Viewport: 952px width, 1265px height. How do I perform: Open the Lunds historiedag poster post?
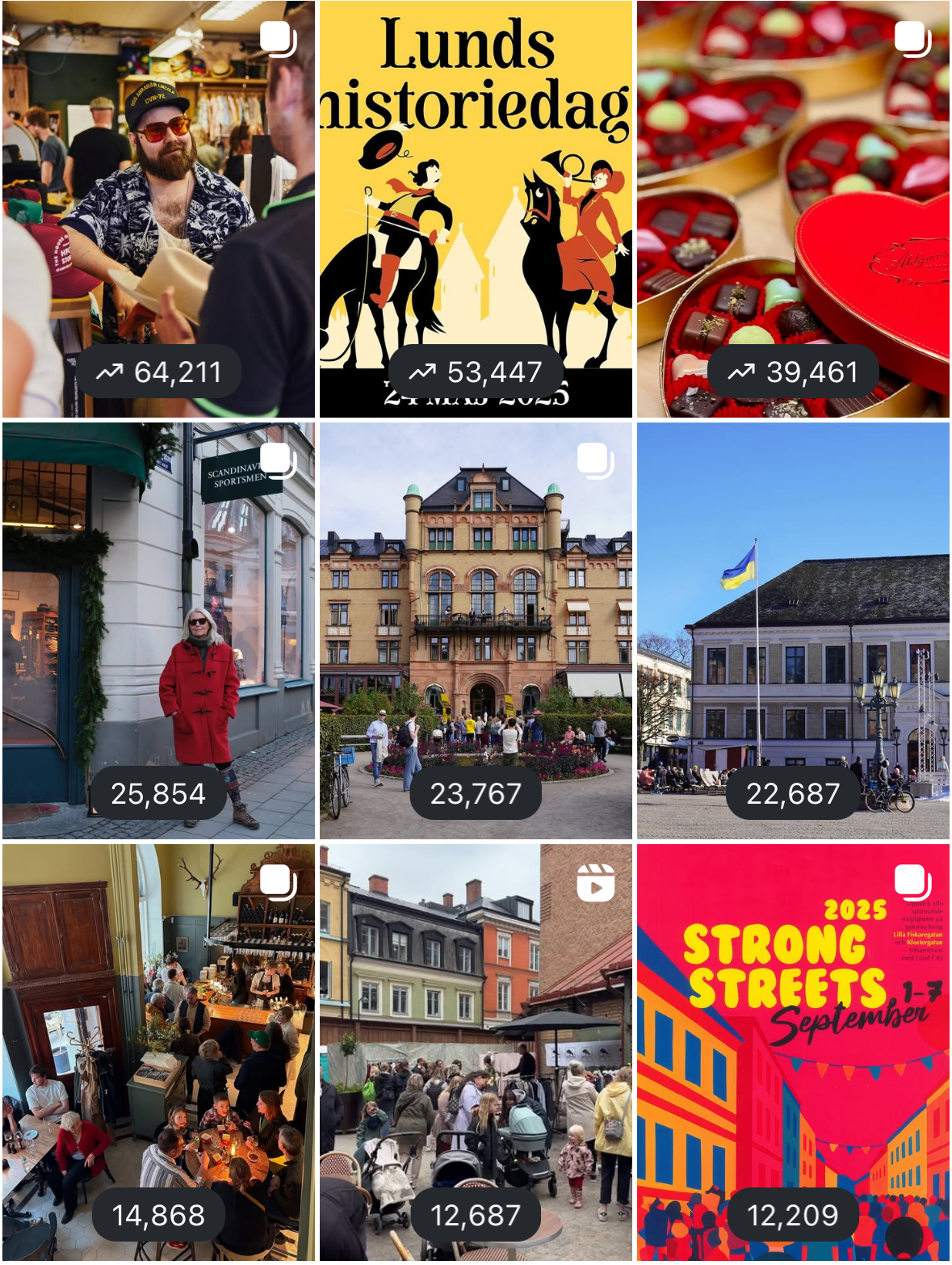click(476, 208)
